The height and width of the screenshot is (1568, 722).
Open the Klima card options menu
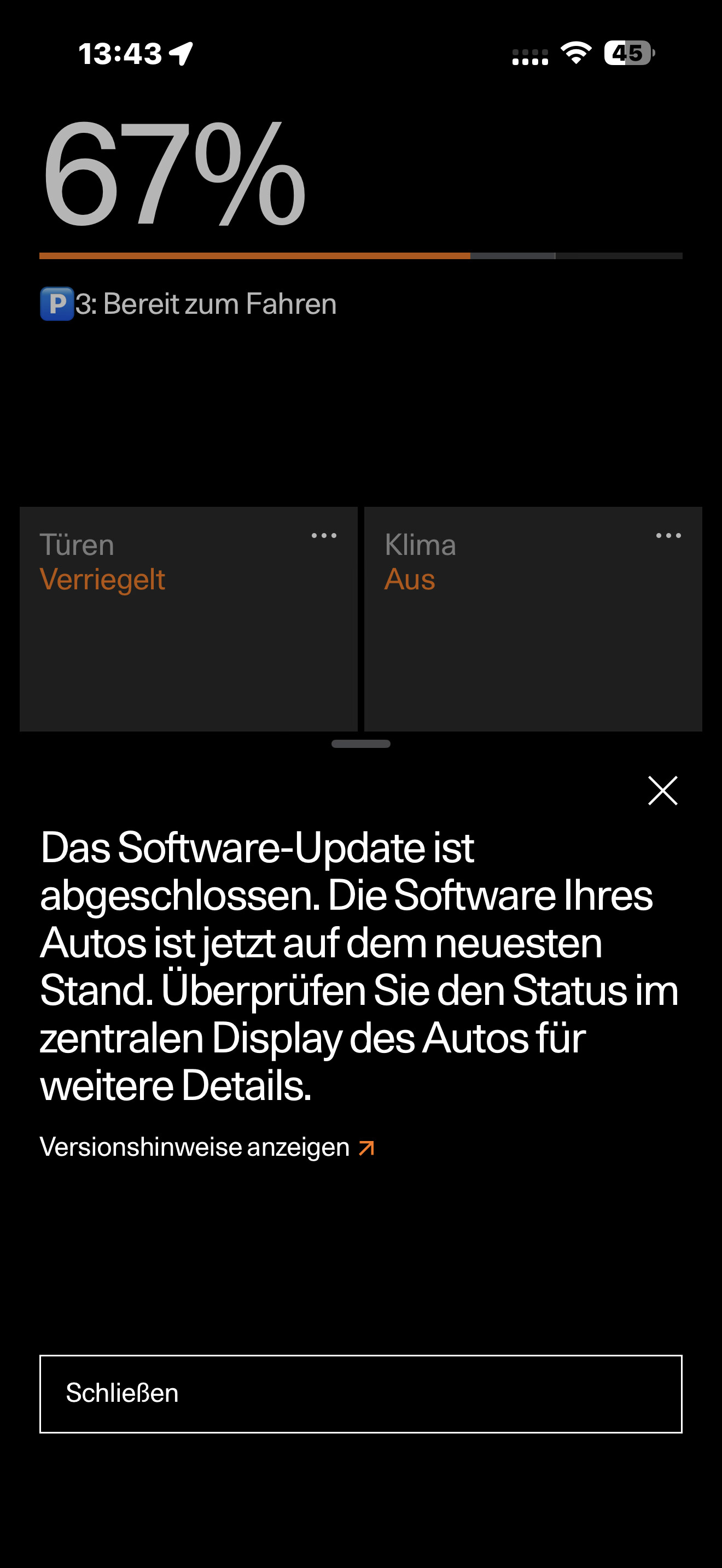(x=668, y=536)
